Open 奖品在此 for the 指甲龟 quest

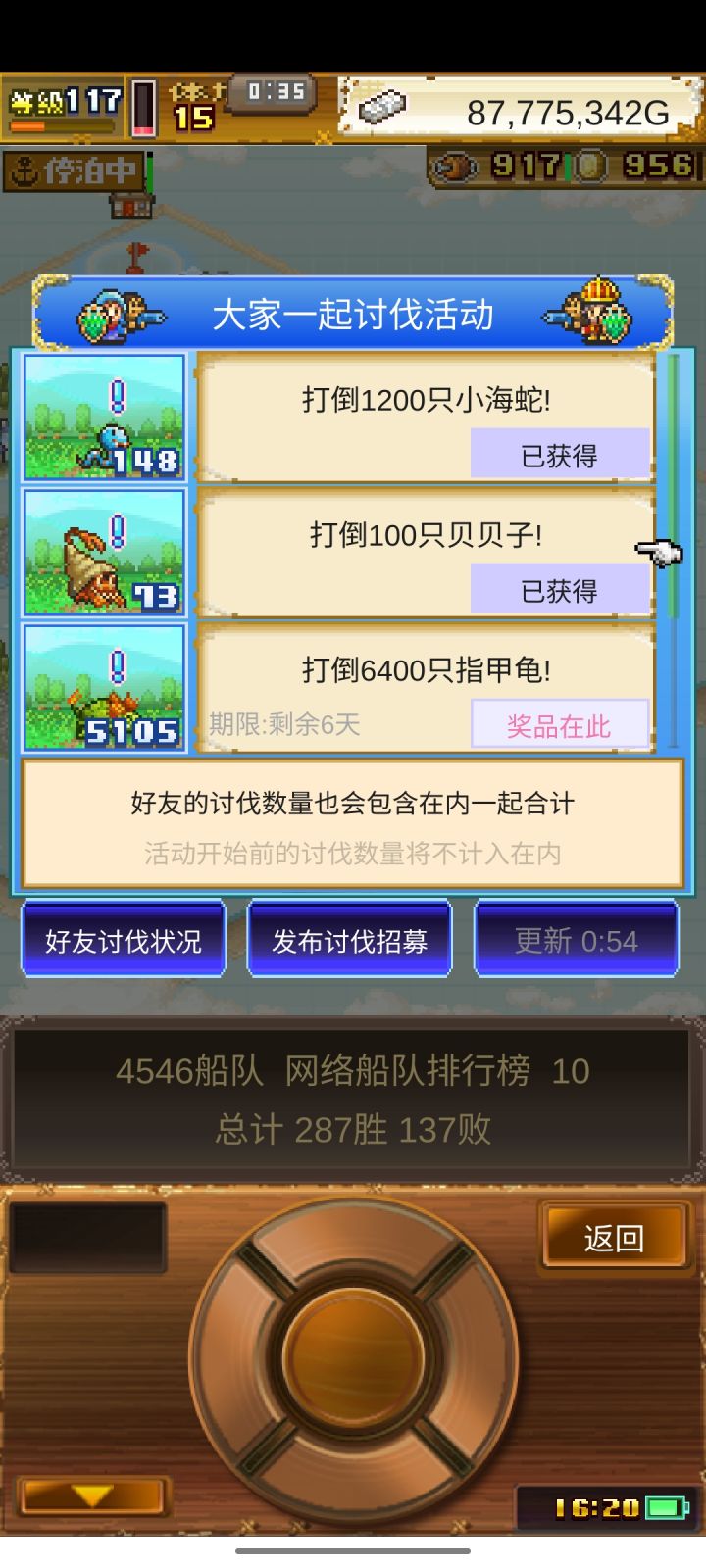559,723
